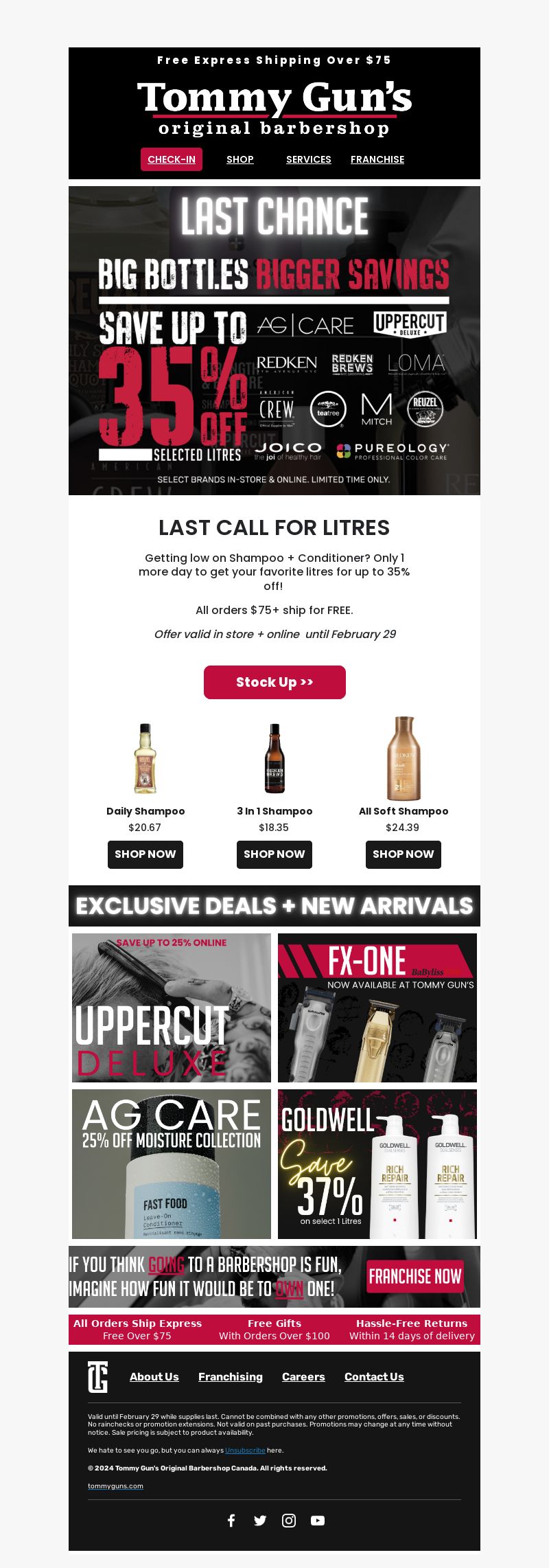Open the Uppercut Deluxe deal tile
The height and width of the screenshot is (1568, 549).
(x=172, y=1008)
